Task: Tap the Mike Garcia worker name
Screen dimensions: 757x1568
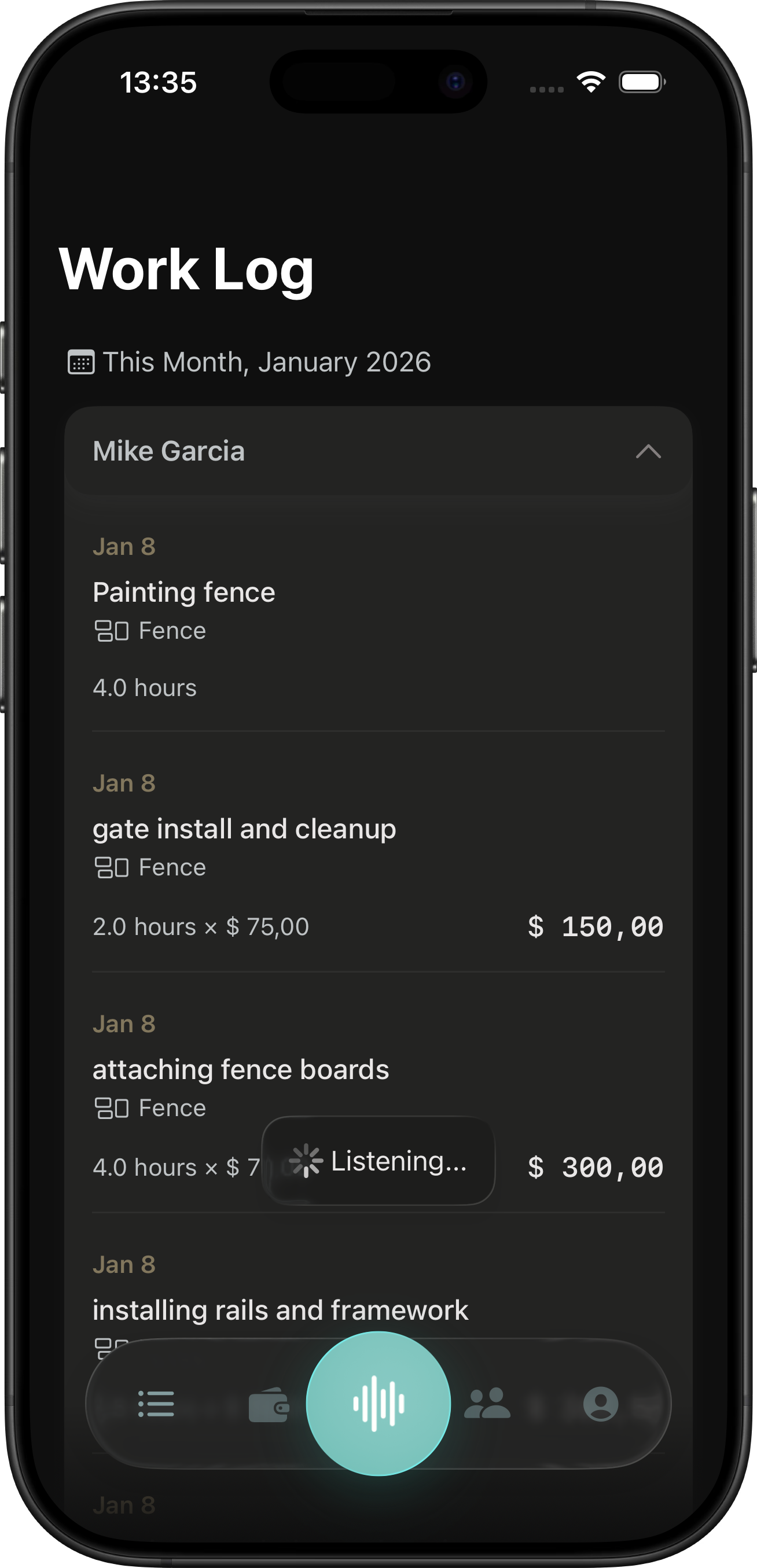Action: 170,452
